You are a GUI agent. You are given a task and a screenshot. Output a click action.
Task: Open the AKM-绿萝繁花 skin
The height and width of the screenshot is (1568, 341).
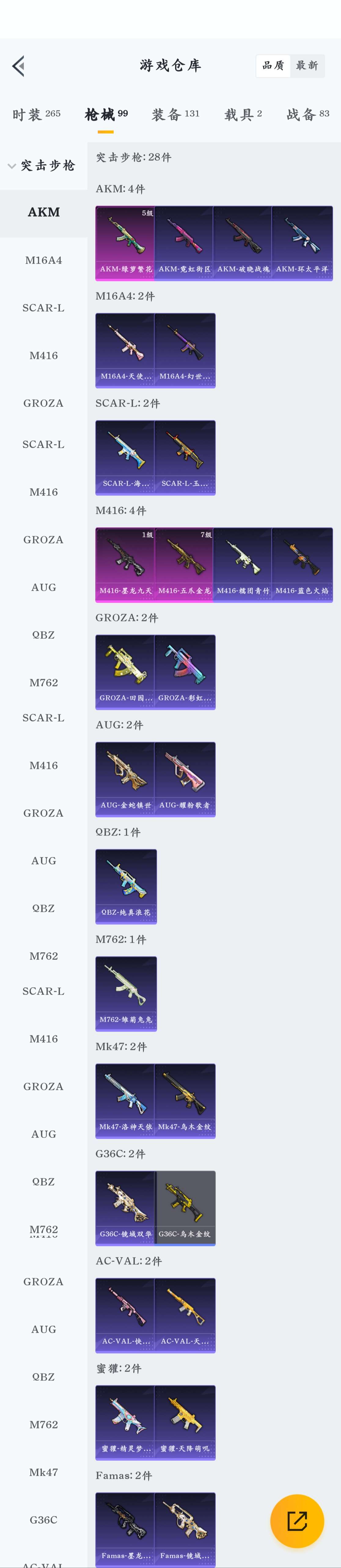tap(126, 242)
